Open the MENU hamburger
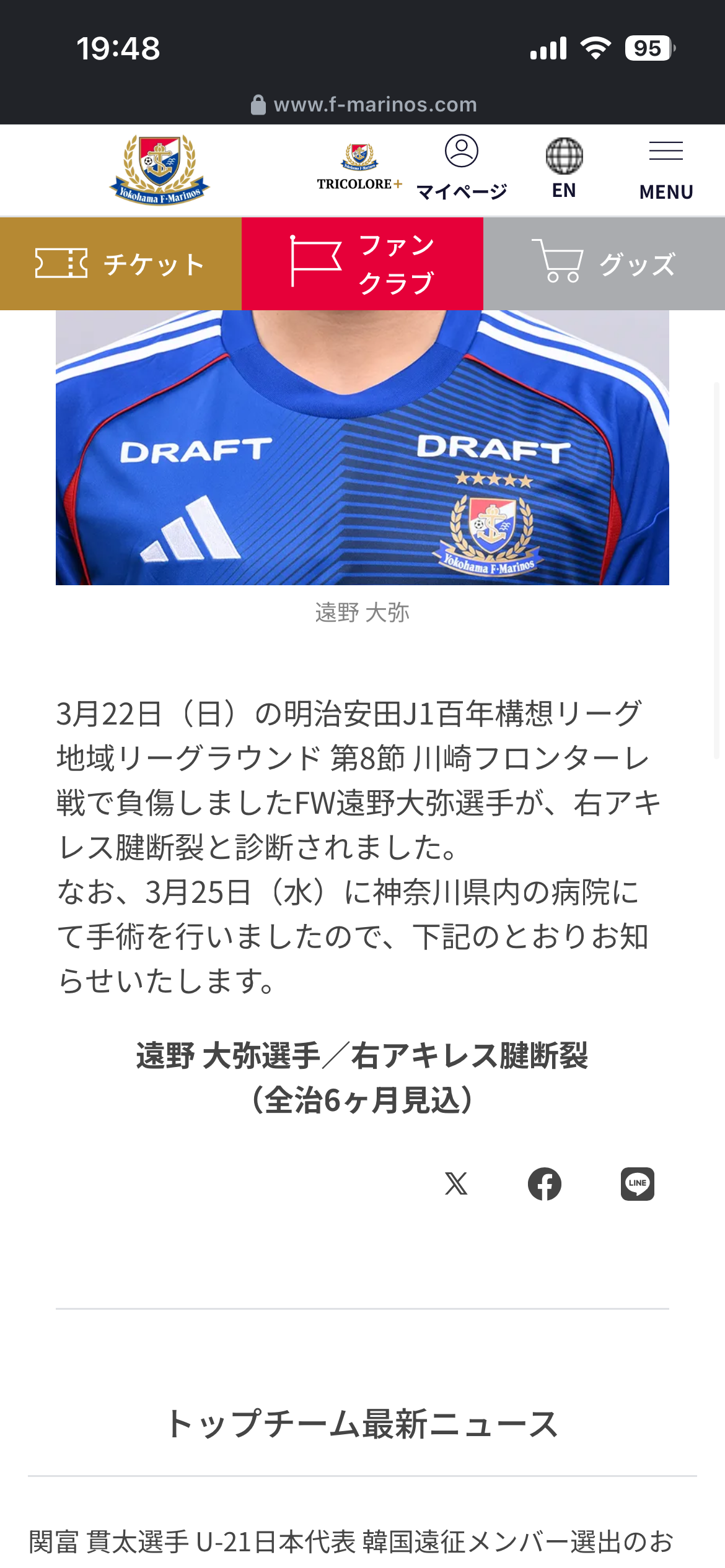Image resolution: width=725 pixels, height=1568 pixels. 666,167
